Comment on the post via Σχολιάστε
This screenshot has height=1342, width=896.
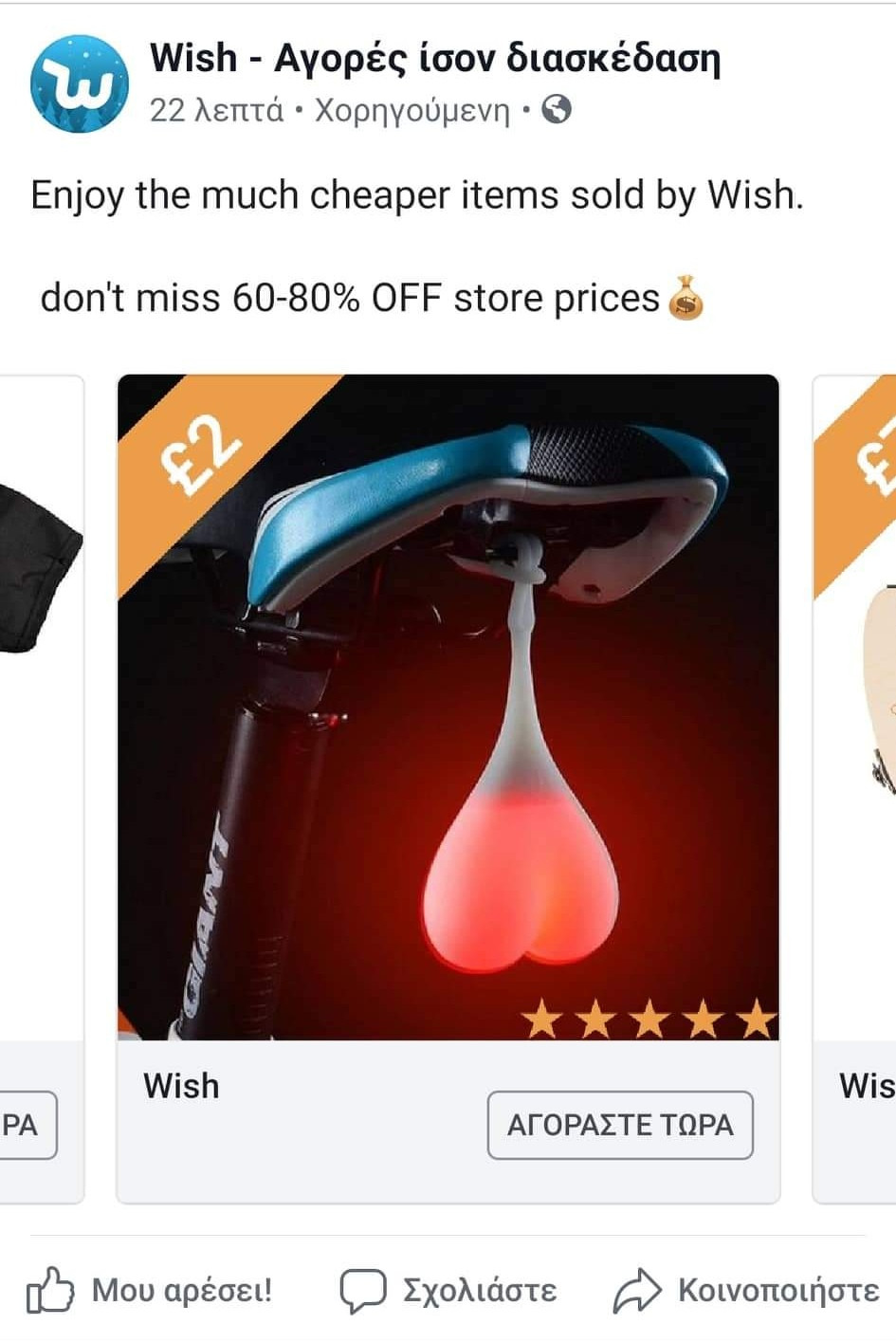[x=448, y=1291]
